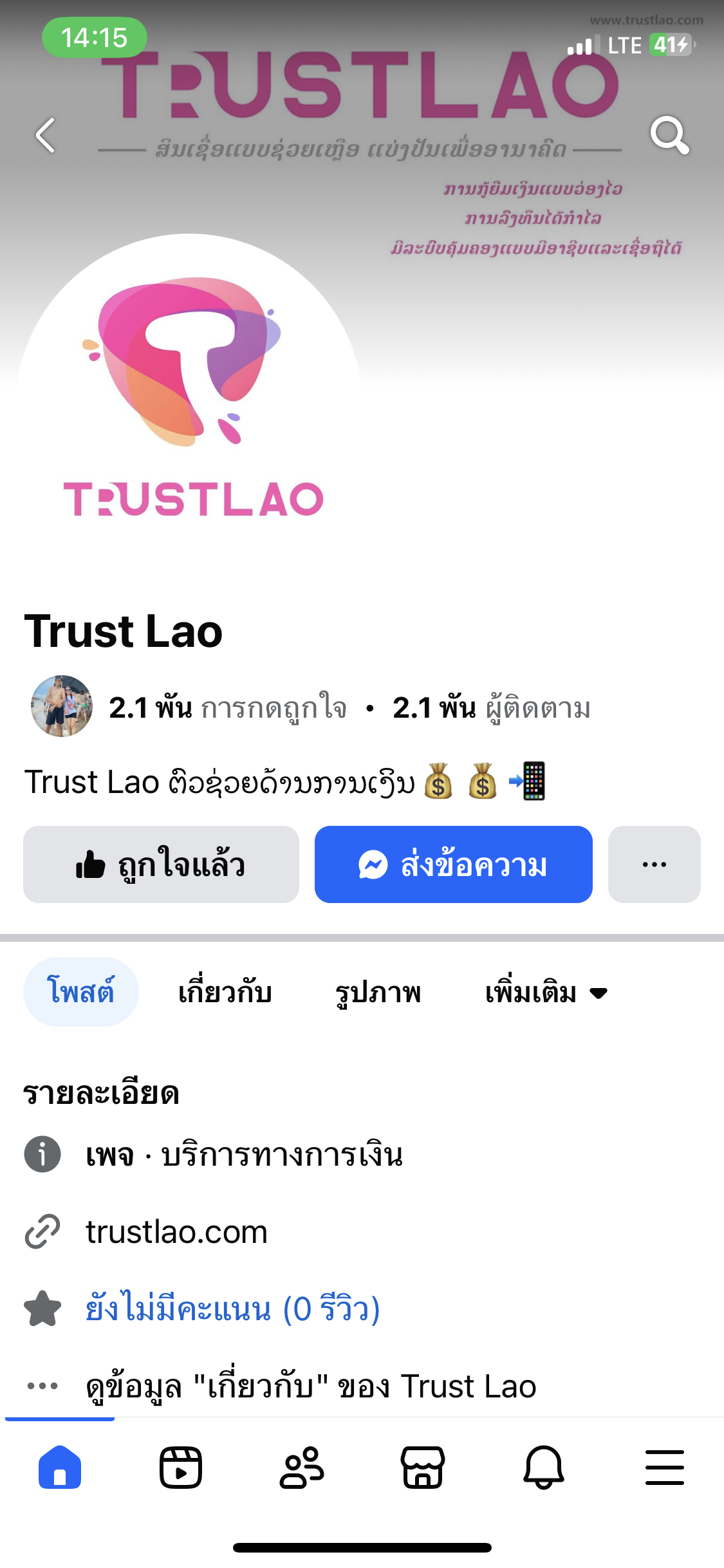
Task: Open the friends tab
Action: pos(301,1468)
